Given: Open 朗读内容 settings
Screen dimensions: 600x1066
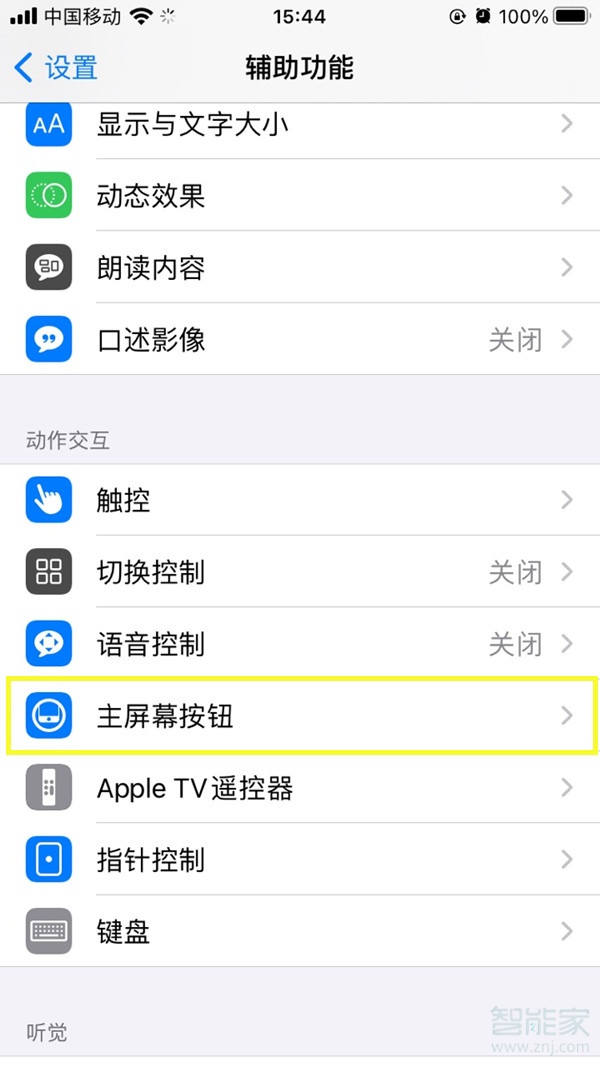Looking at the screenshot, I should click(300, 268).
